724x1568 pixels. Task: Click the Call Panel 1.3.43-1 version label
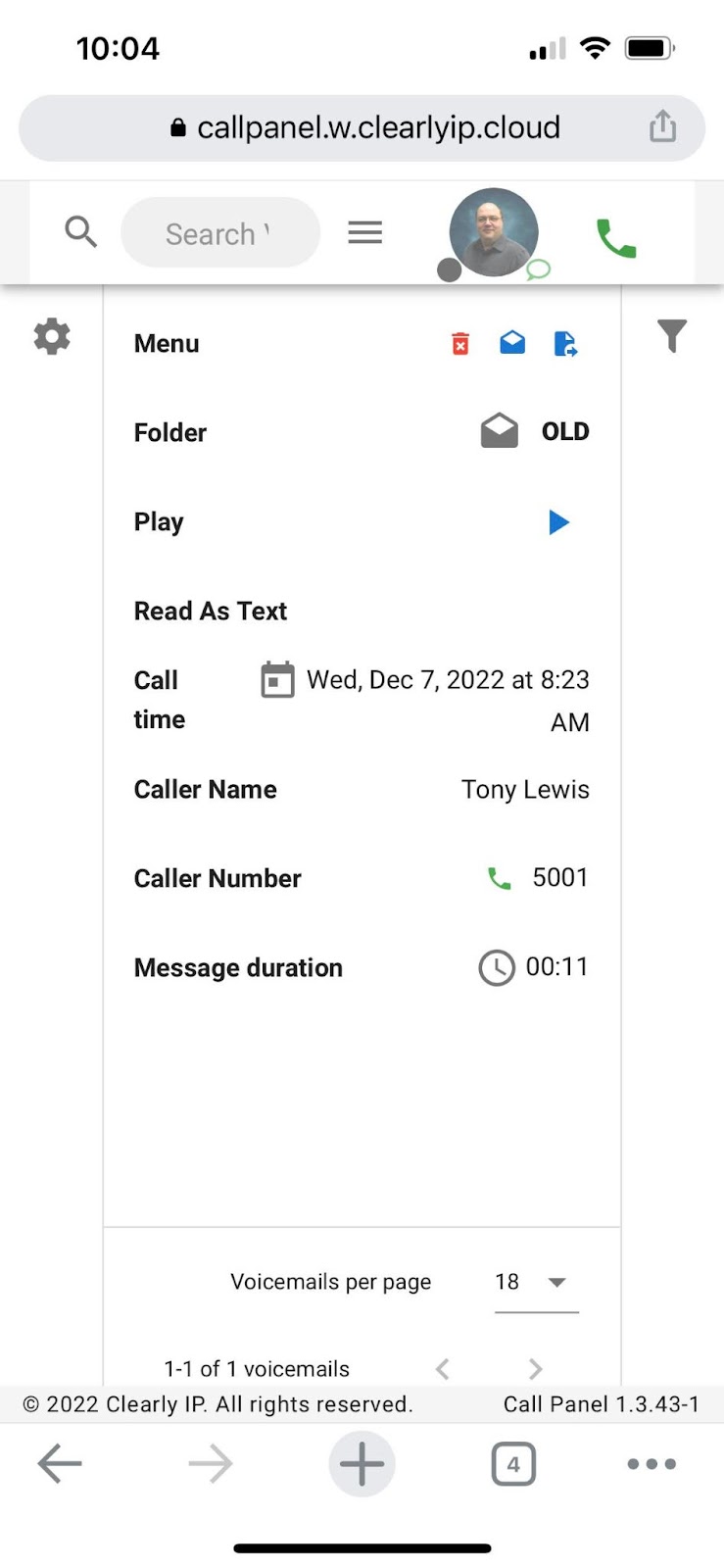(601, 1403)
